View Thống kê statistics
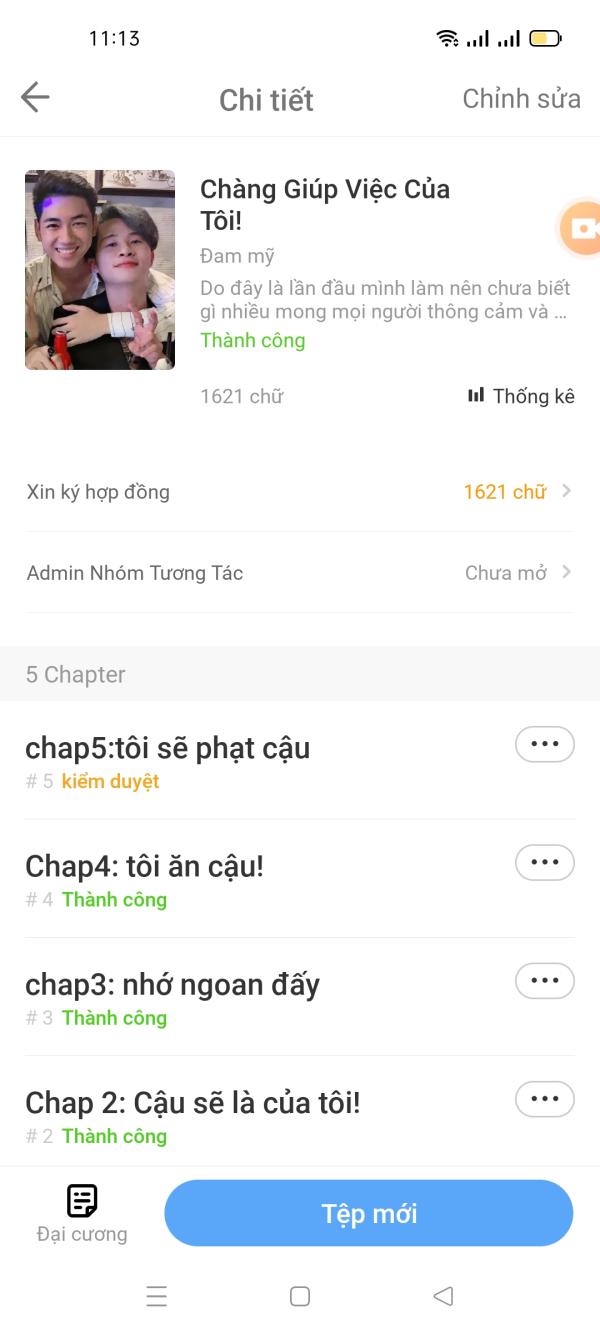 (x=521, y=396)
